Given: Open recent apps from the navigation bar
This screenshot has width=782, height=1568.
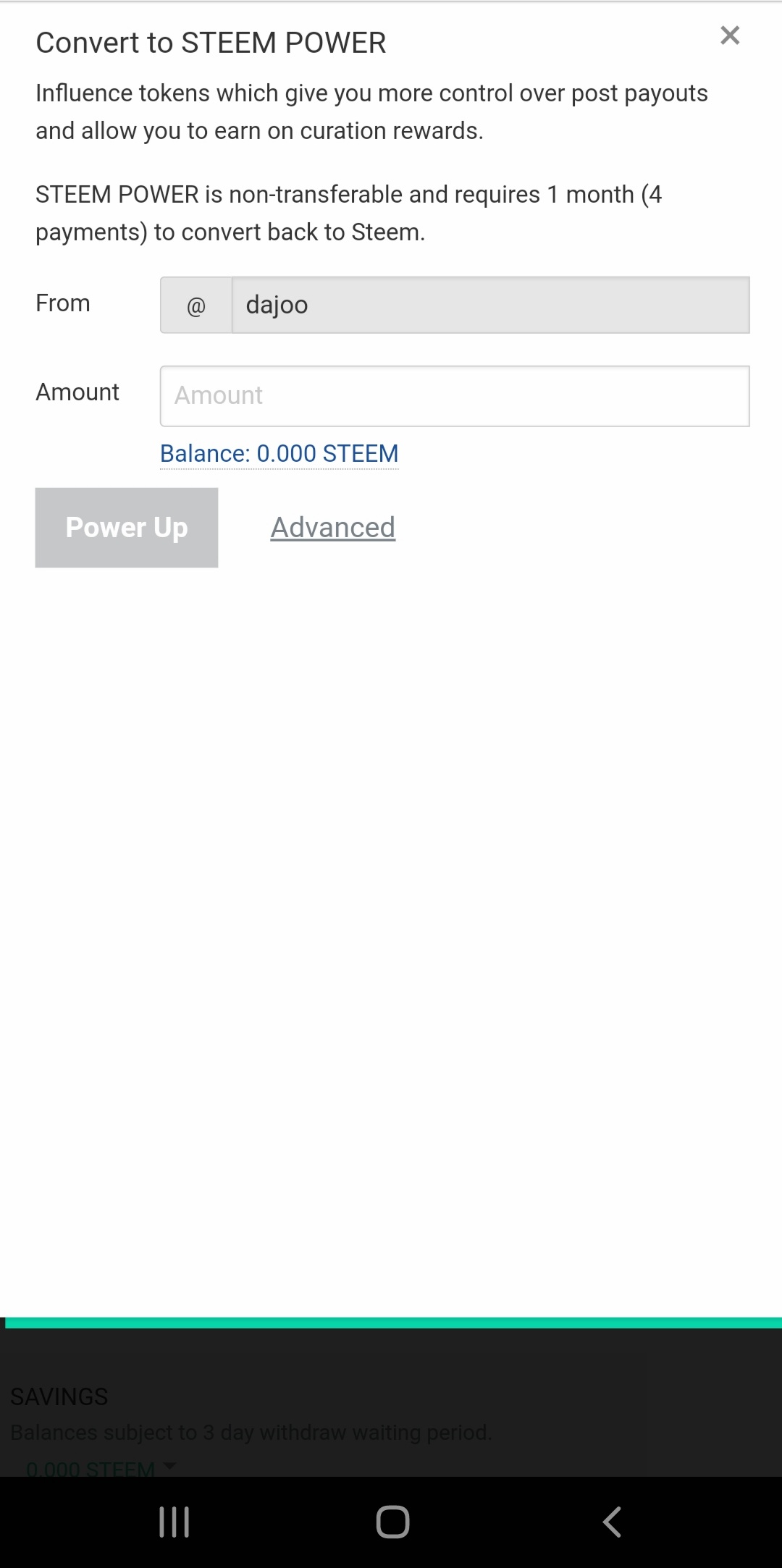Looking at the screenshot, I should pos(174,1522).
